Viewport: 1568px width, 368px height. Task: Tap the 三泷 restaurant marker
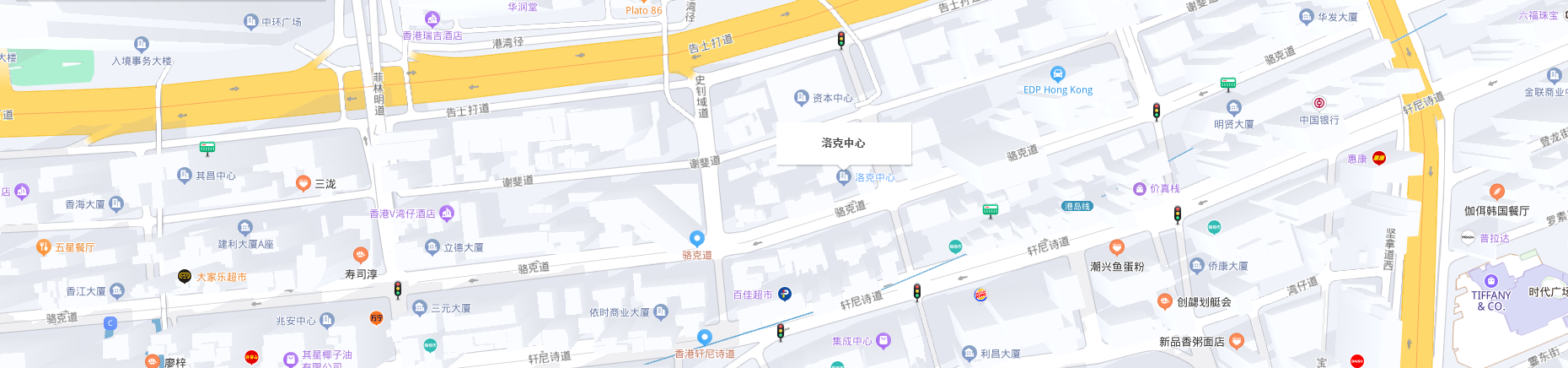point(303,183)
